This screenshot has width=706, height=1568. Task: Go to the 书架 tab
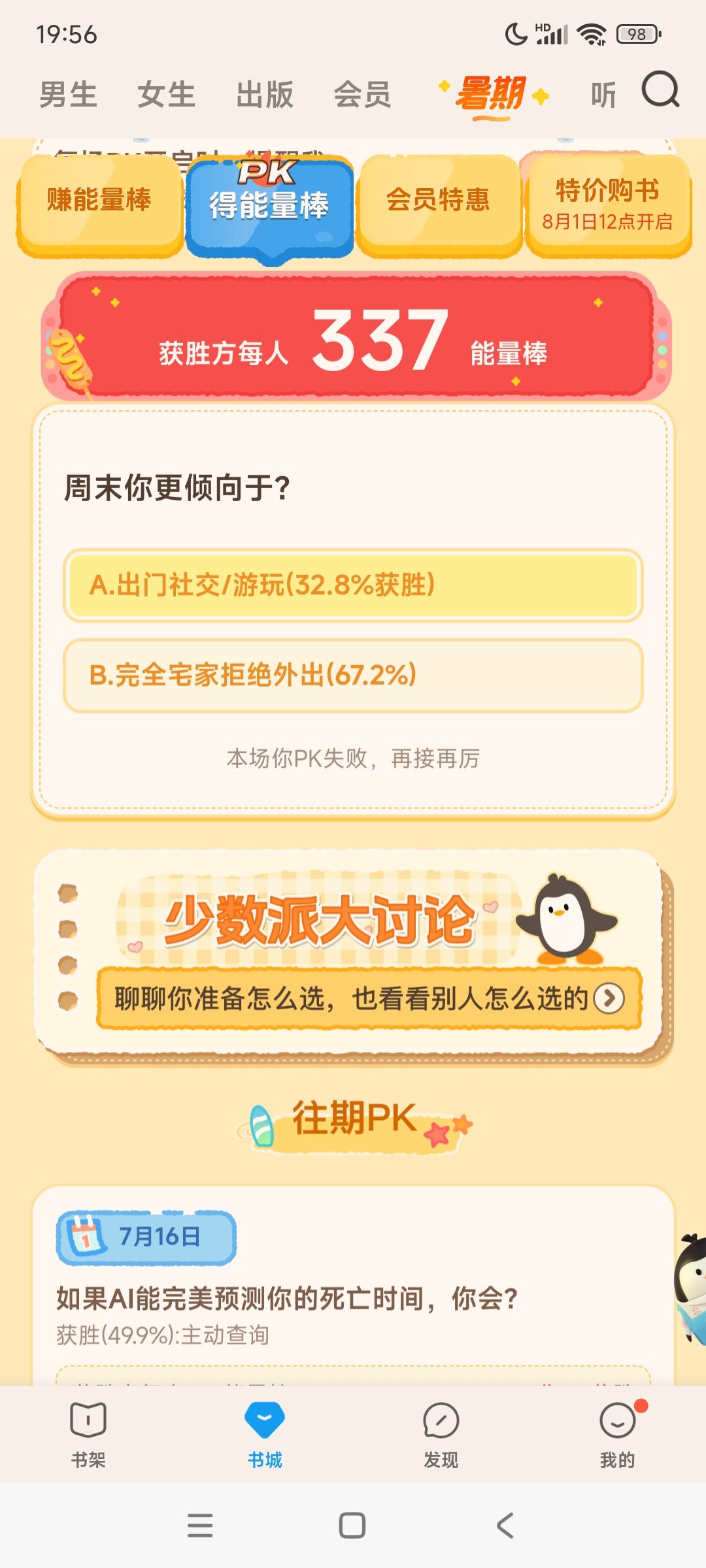88,1434
